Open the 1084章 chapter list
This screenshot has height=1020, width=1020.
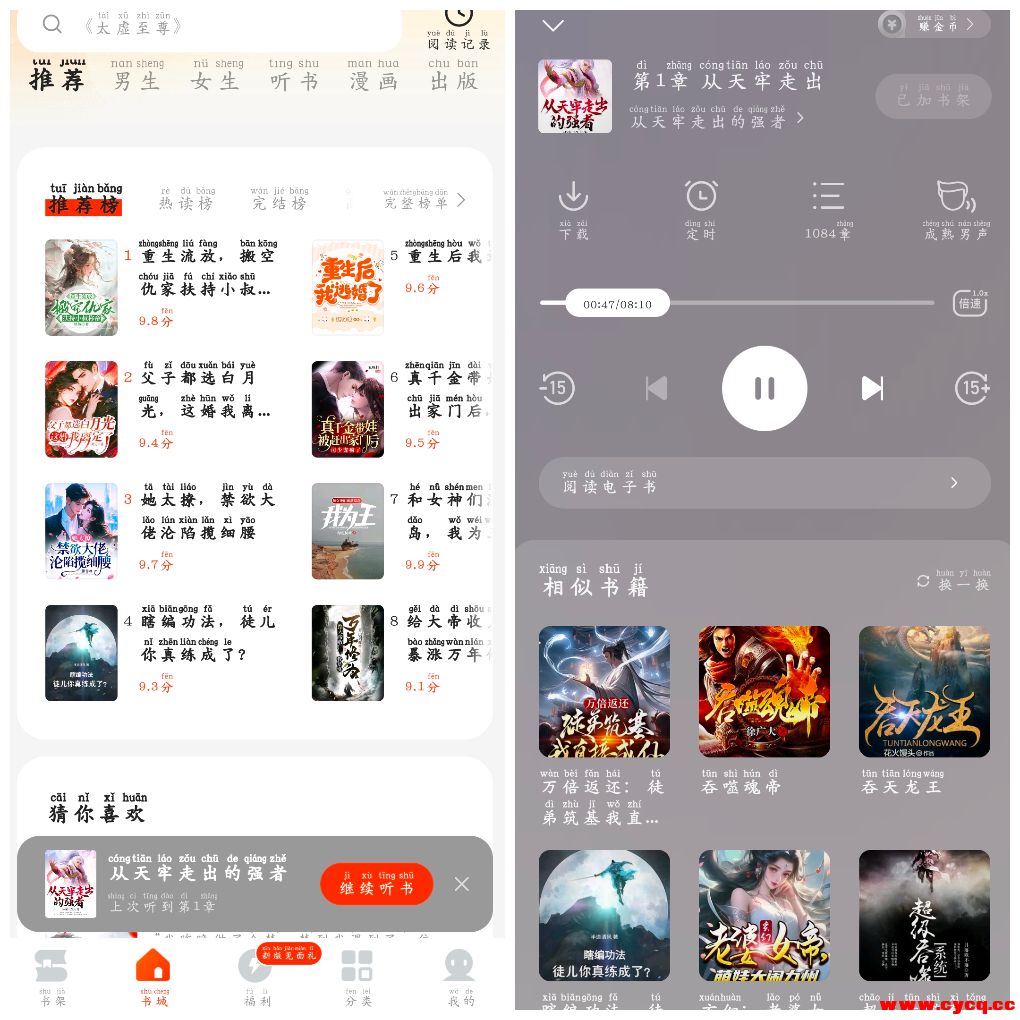(828, 207)
